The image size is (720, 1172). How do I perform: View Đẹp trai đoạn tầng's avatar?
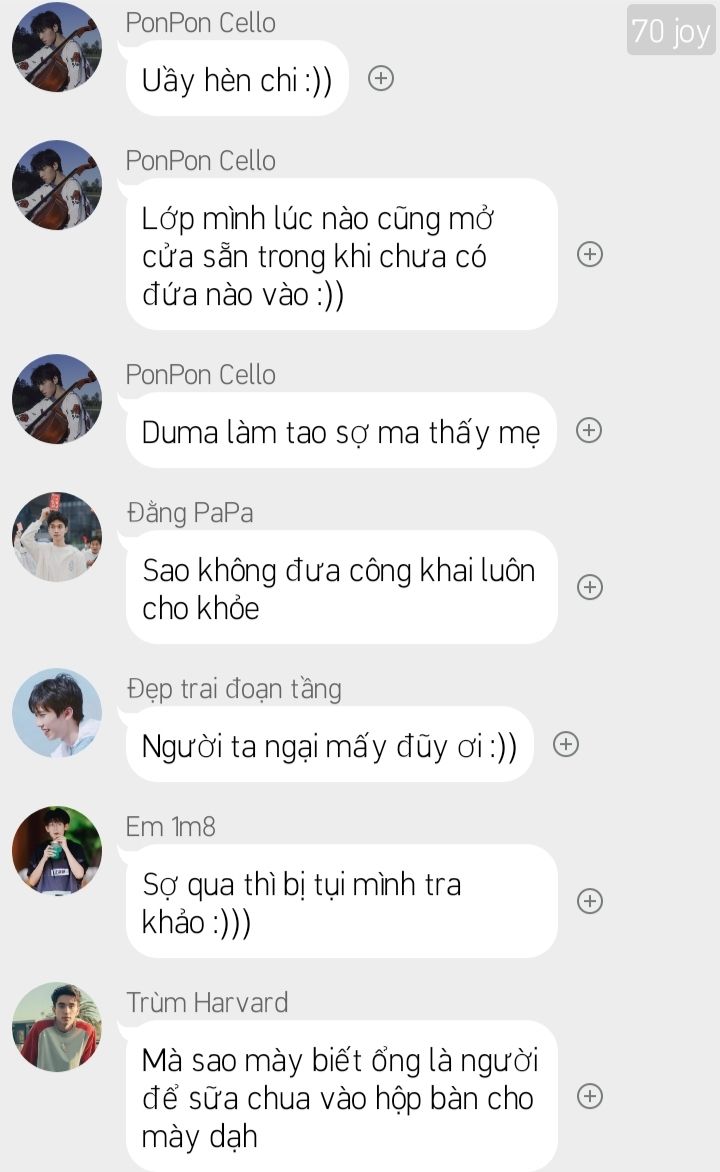tap(57, 712)
